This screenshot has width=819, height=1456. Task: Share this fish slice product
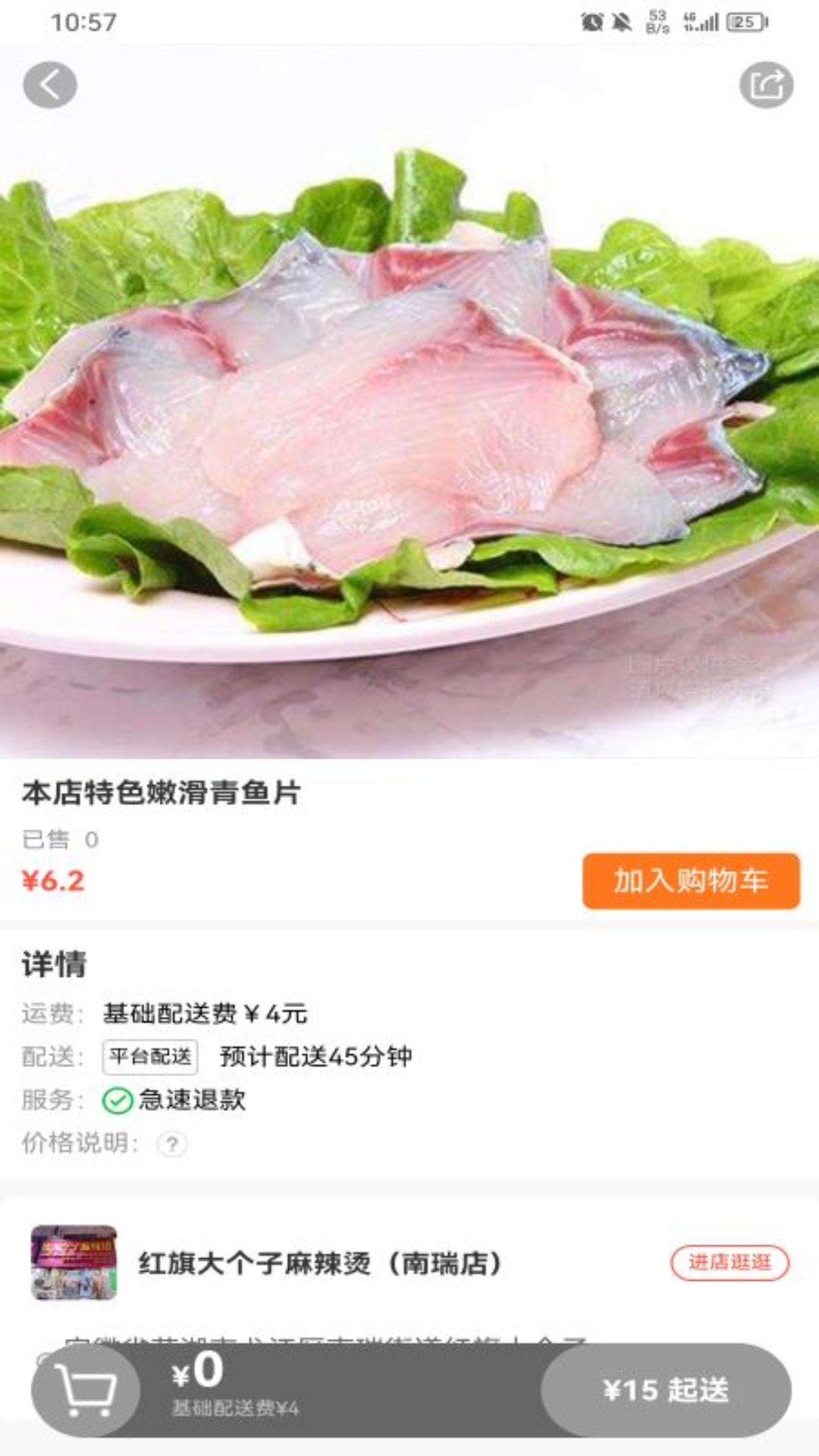tap(766, 85)
